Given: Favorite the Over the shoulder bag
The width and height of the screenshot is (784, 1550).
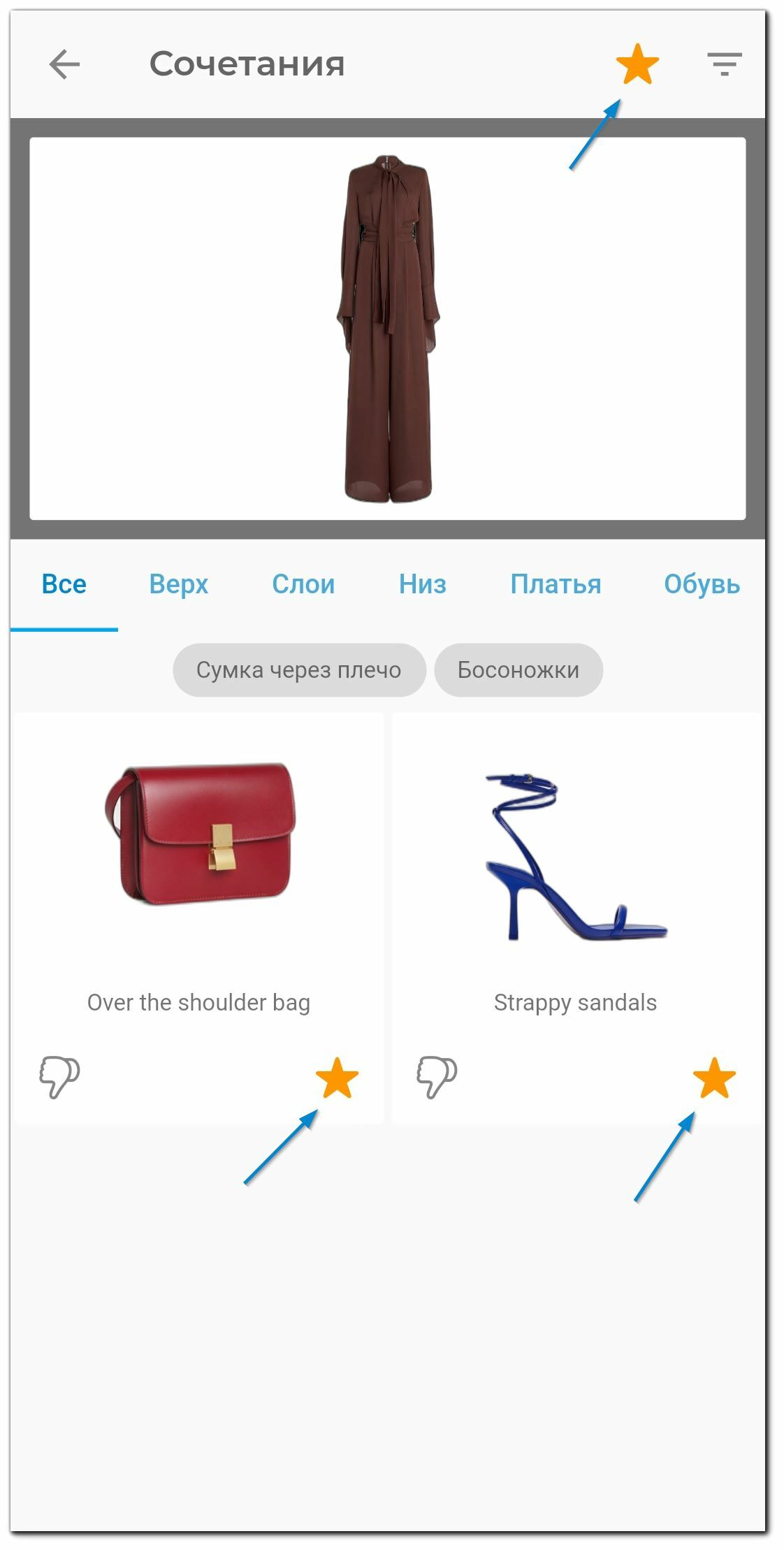Looking at the screenshot, I should pos(337,1078).
